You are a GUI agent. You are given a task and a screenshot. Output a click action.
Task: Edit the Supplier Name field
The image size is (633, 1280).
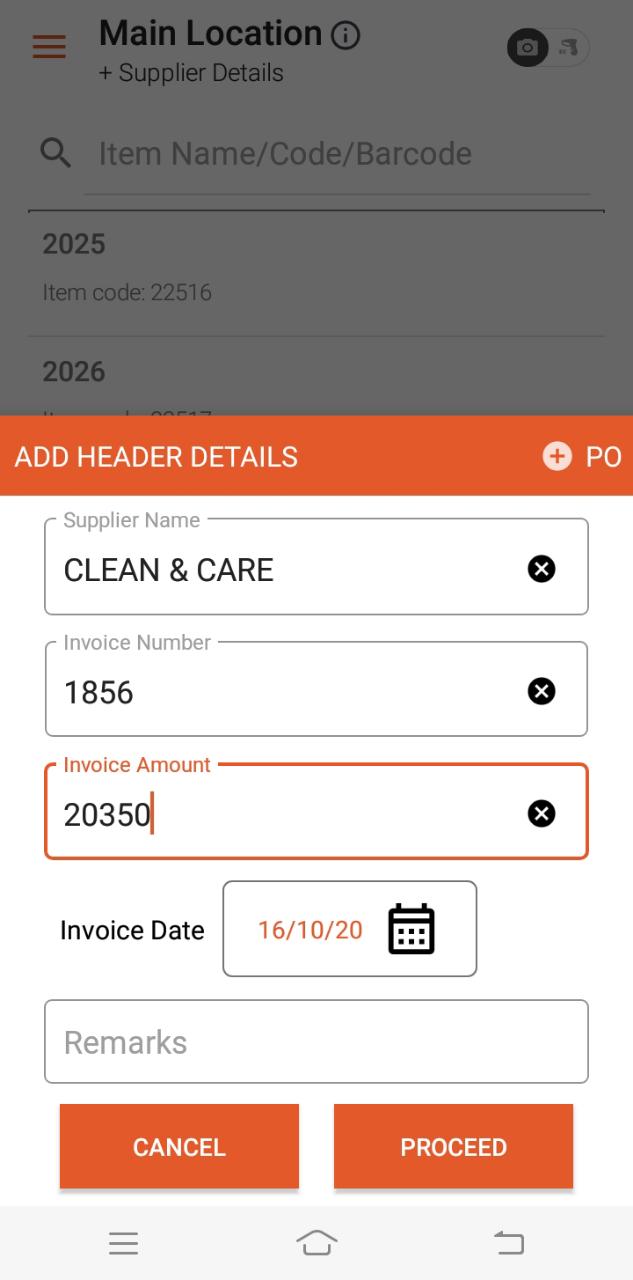[x=280, y=569]
